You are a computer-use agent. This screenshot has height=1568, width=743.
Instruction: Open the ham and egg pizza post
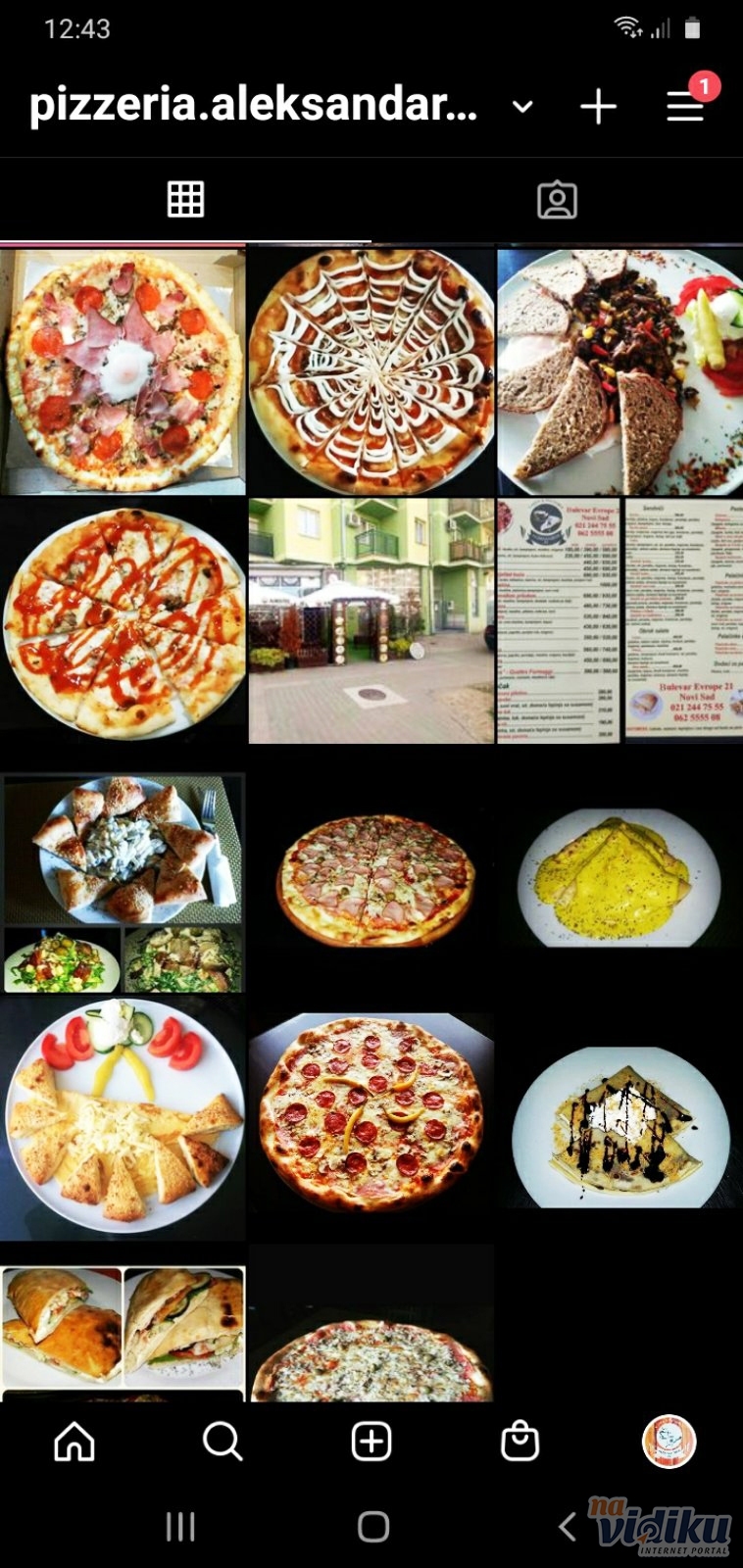click(123, 371)
